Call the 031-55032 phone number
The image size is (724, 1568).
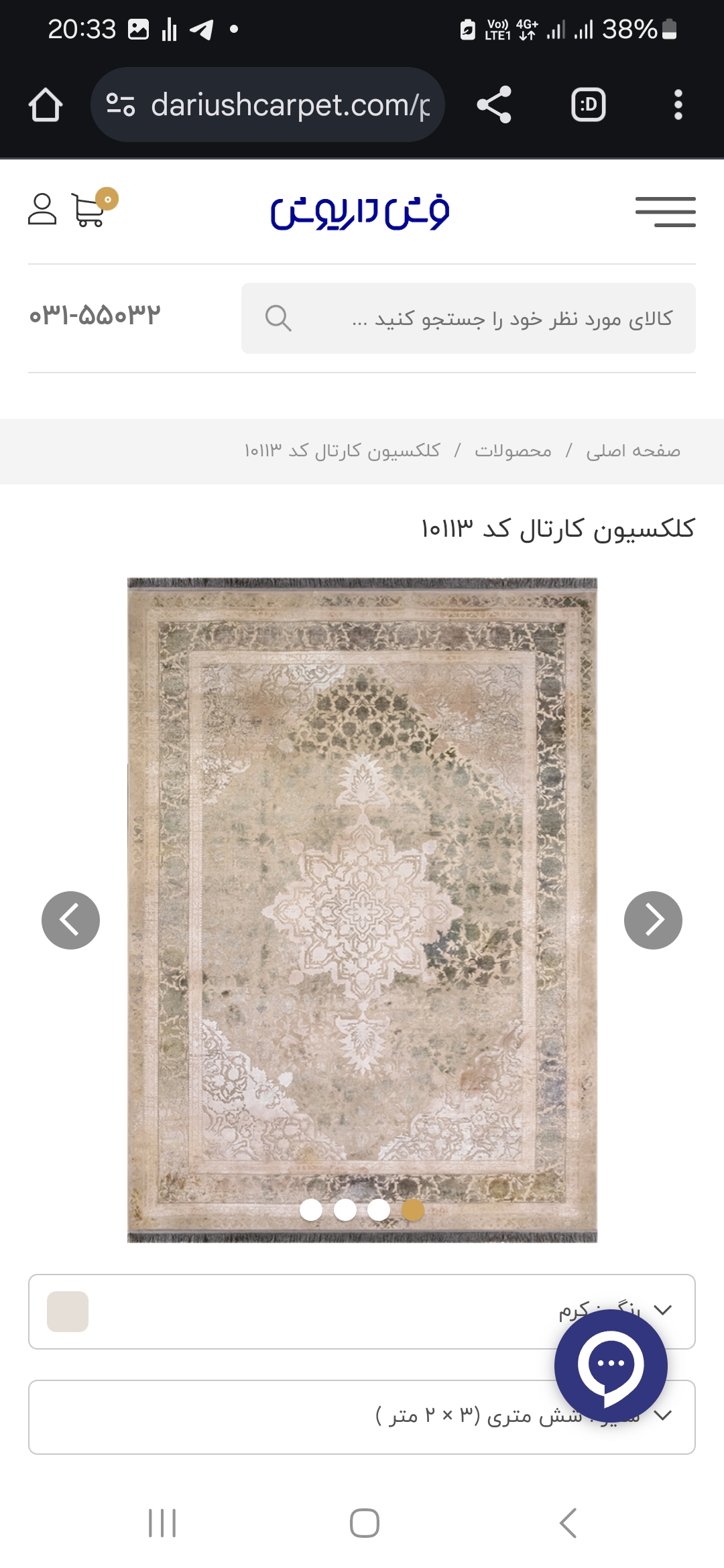(x=95, y=315)
